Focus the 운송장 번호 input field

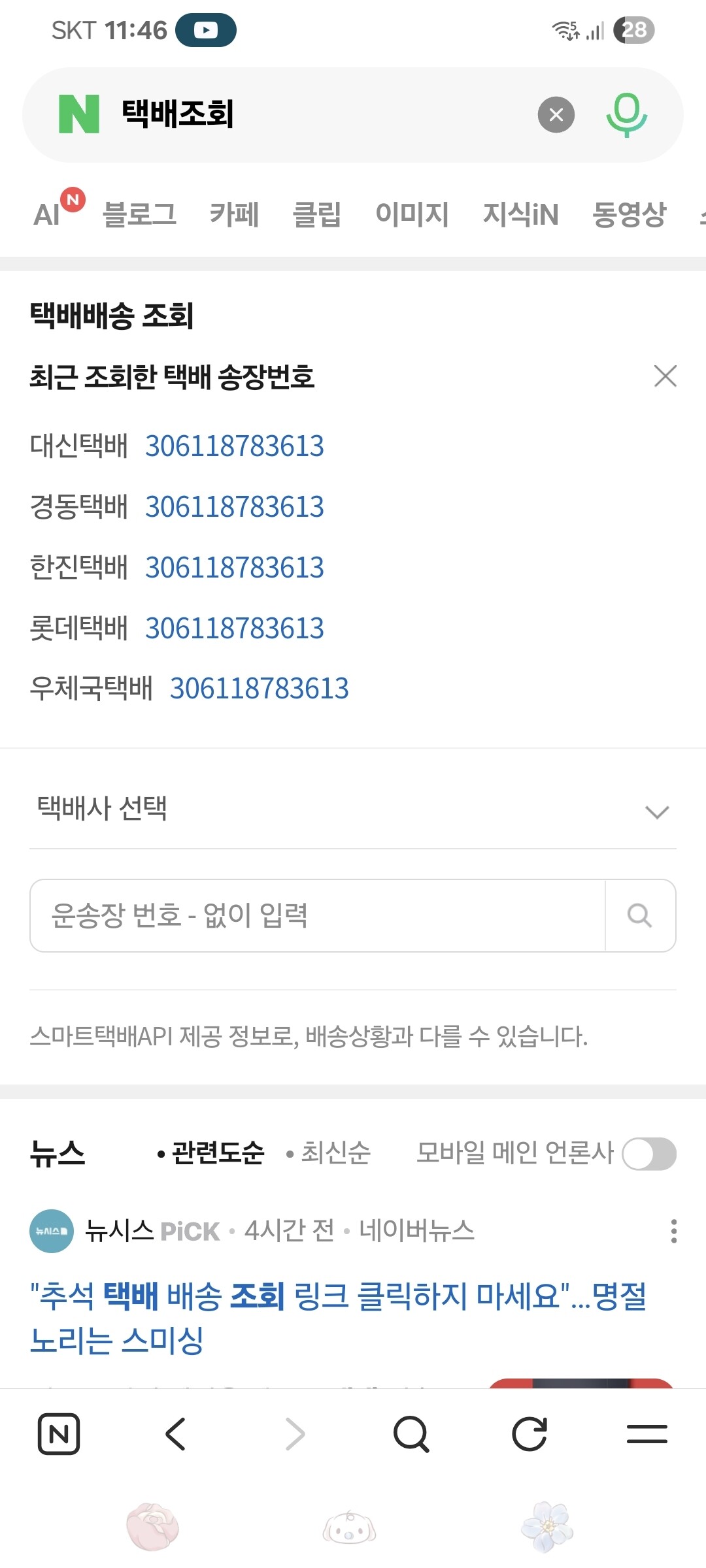coord(318,915)
